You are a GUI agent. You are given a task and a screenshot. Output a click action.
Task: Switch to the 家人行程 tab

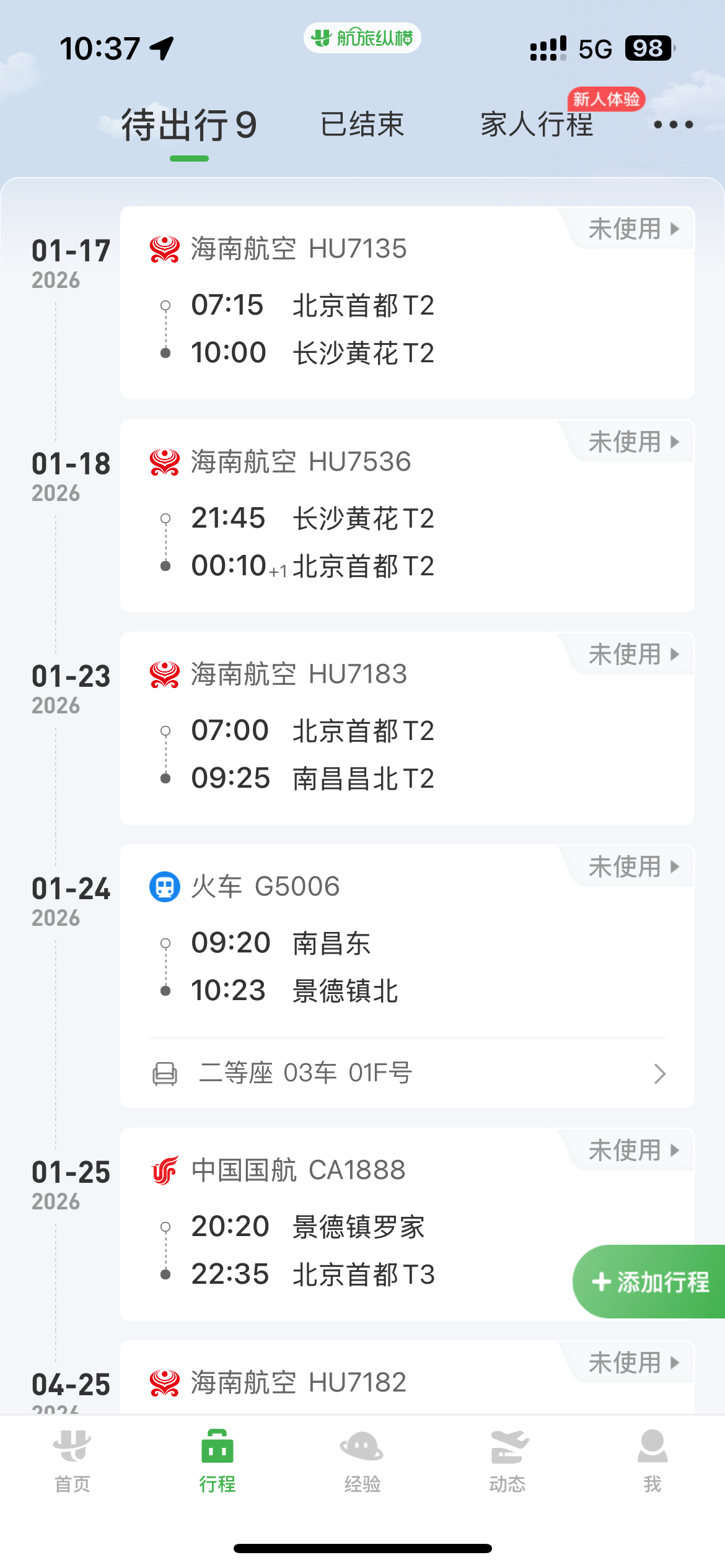point(537,124)
